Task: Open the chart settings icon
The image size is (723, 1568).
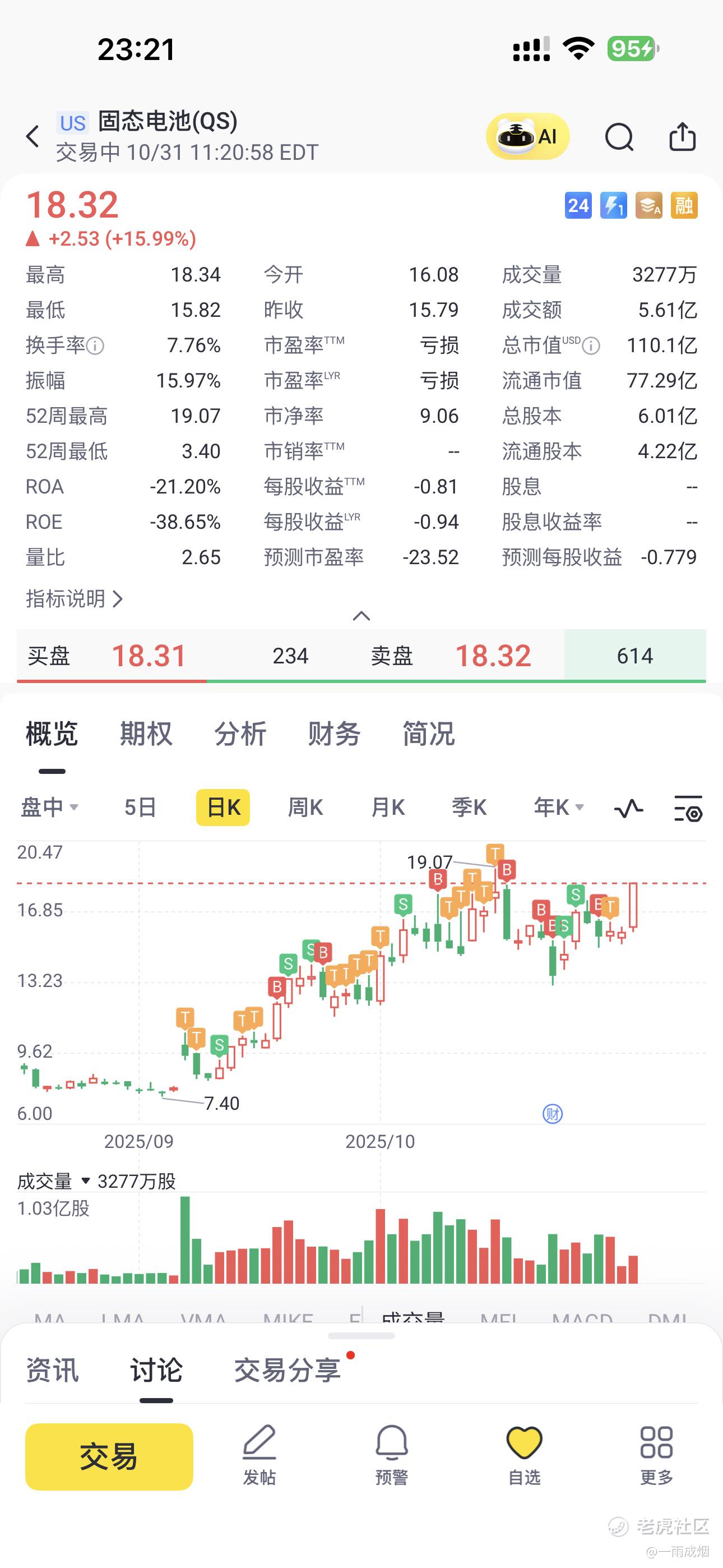Action: coord(688,808)
